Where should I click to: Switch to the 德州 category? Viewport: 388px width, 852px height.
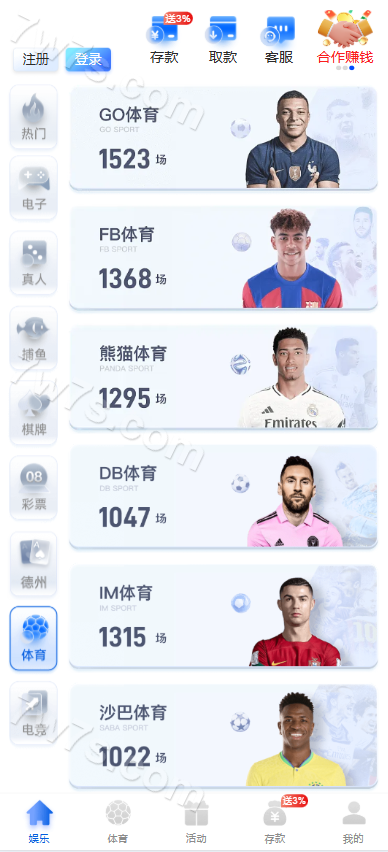[x=34, y=564]
